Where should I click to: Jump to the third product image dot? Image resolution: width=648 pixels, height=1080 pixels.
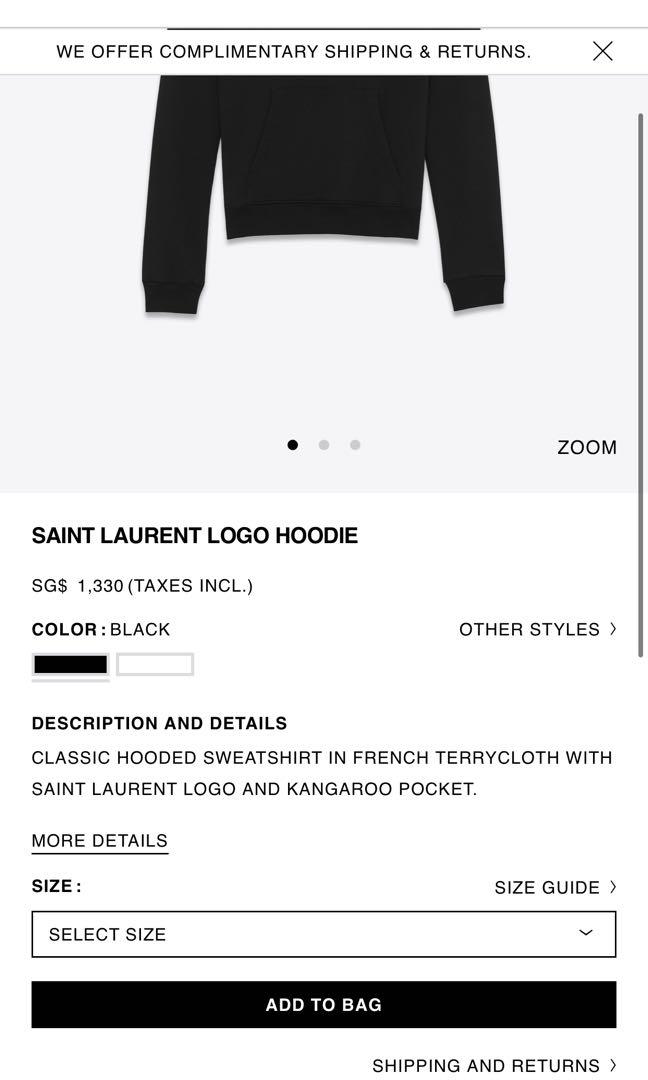(x=355, y=445)
